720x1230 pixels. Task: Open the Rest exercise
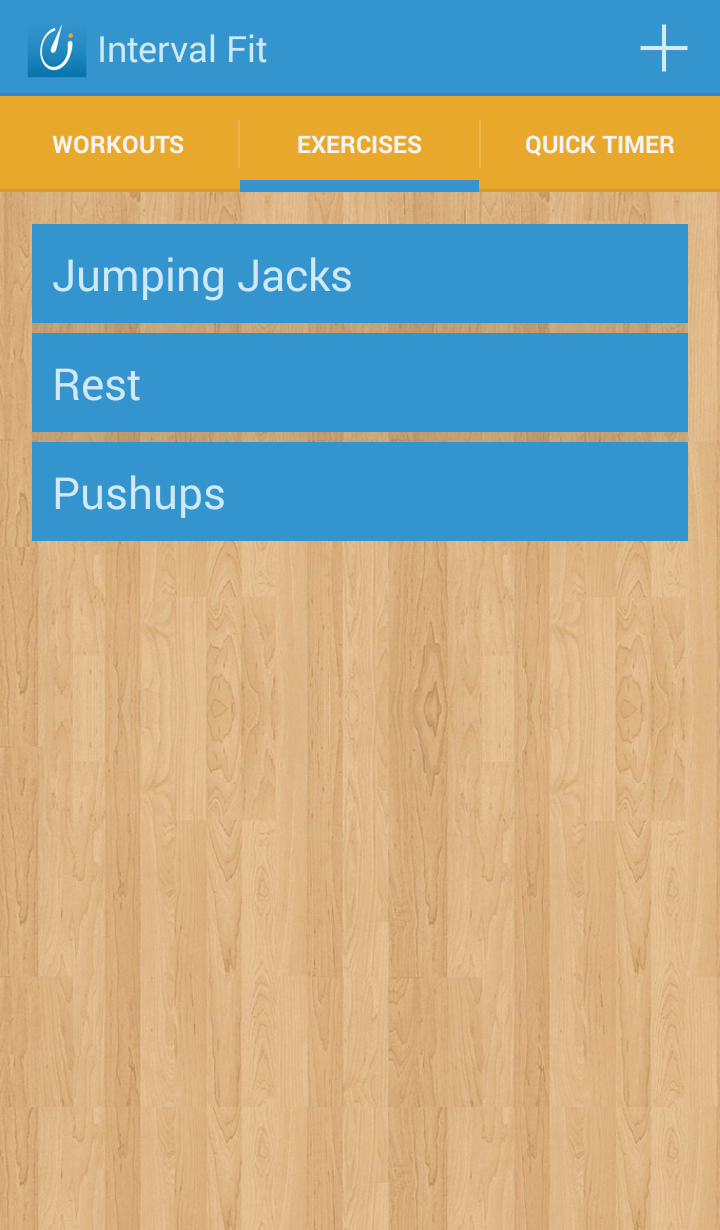pyautogui.click(x=359, y=383)
